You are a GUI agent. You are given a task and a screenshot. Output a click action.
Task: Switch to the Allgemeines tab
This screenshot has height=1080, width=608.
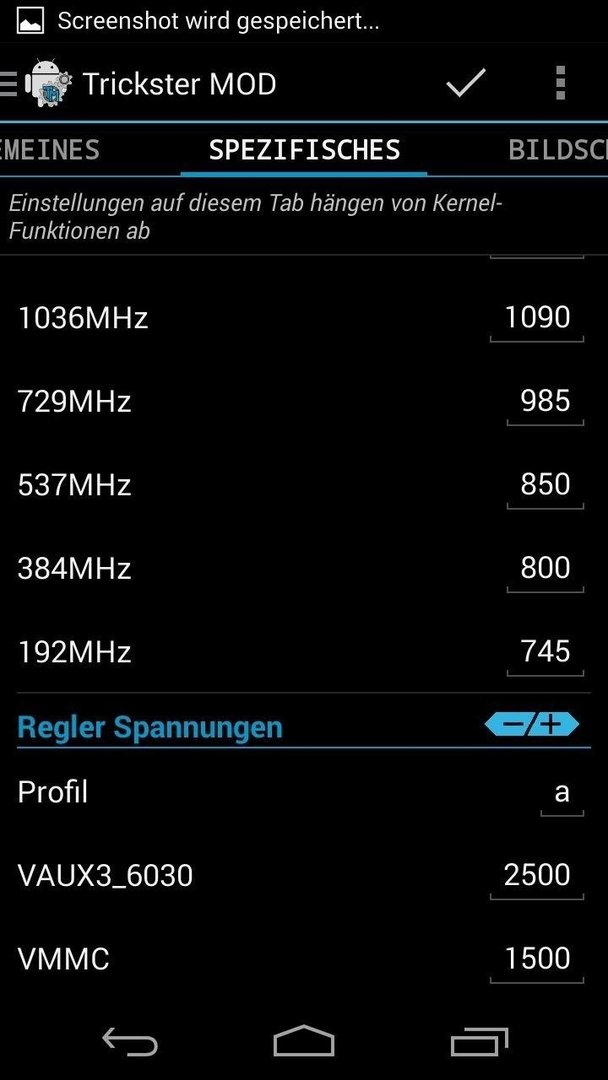[x=50, y=149]
